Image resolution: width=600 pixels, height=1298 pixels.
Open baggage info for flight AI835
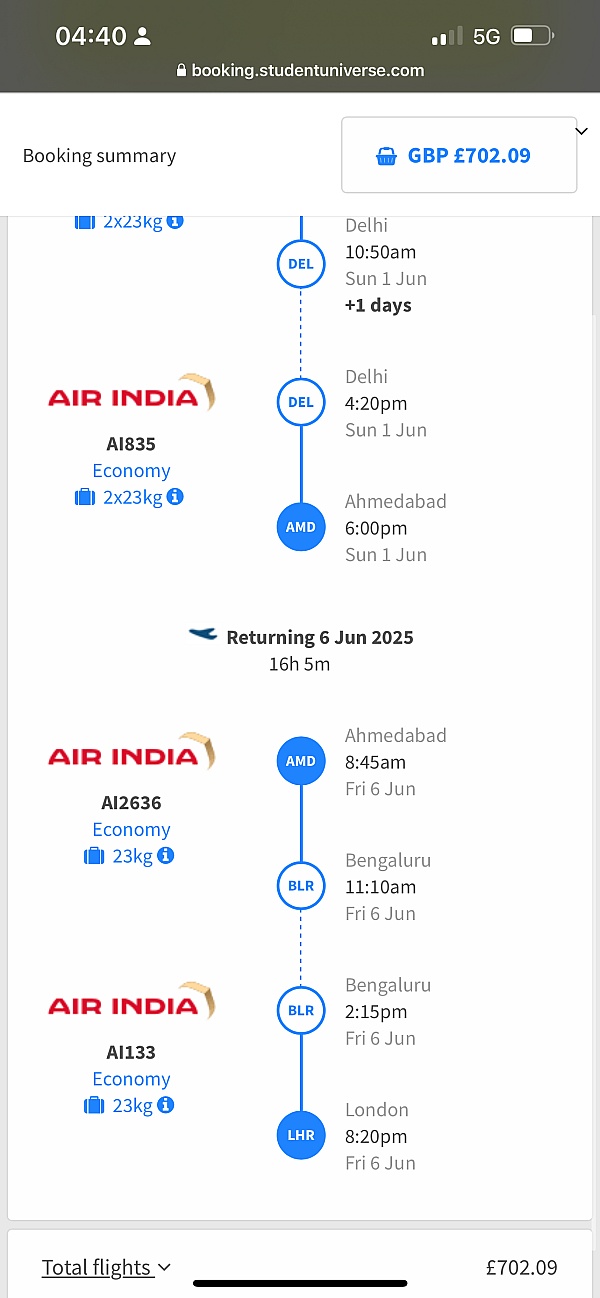175,497
